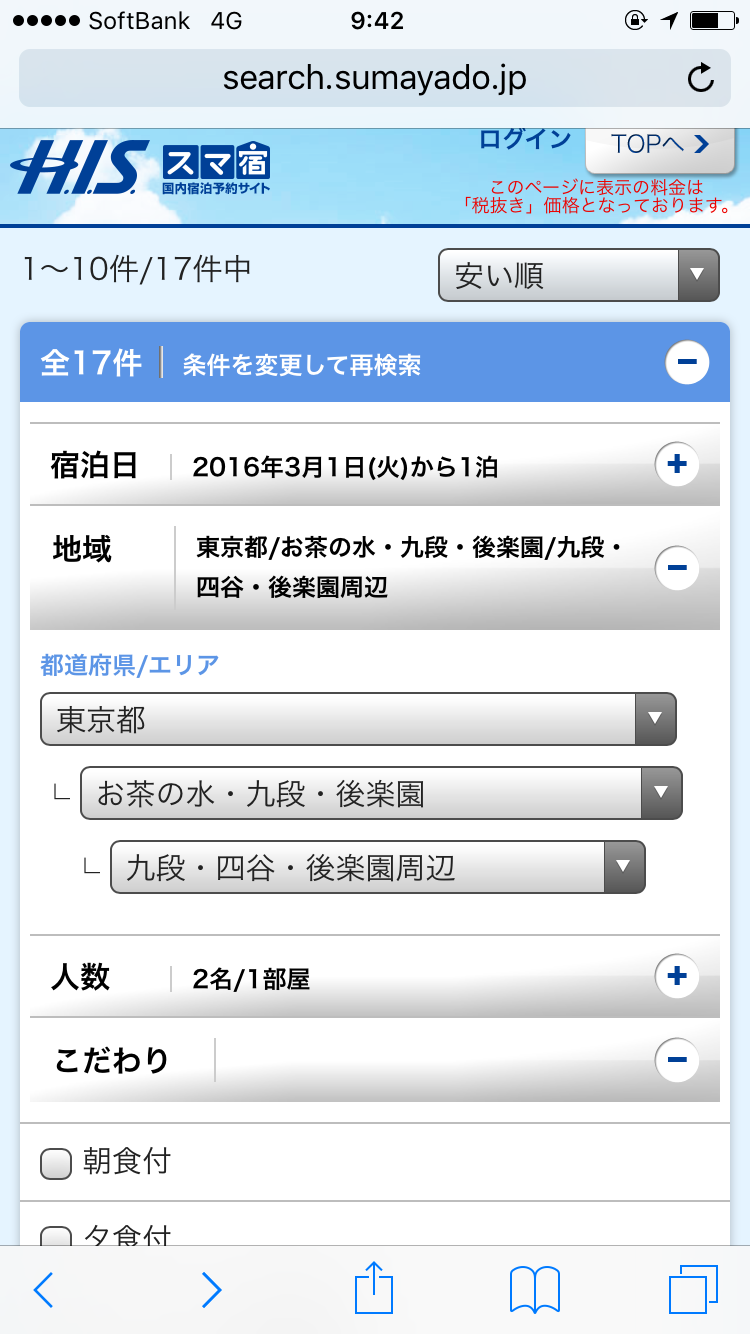Open Safari bookmarks
The image size is (750, 1334).
535,1290
